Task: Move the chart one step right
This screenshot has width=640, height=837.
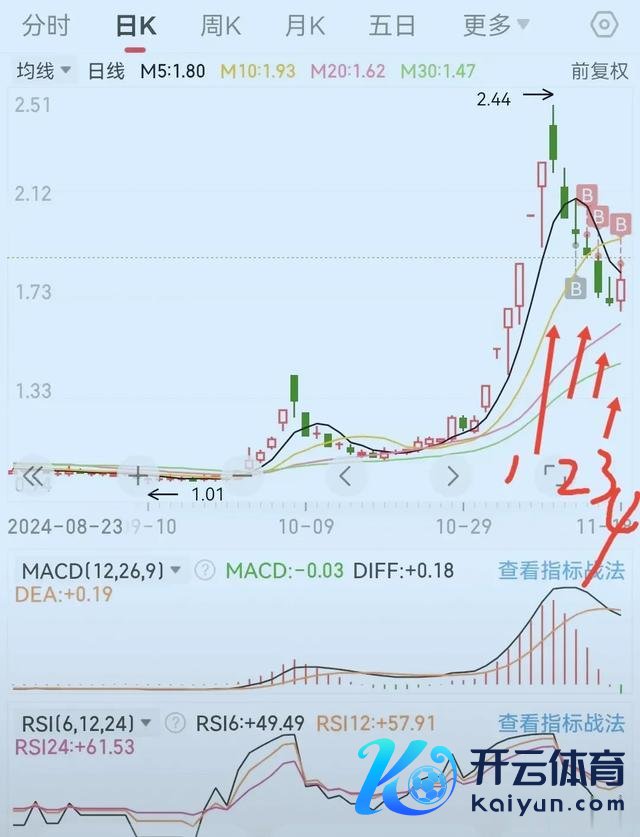Action: tap(452, 476)
